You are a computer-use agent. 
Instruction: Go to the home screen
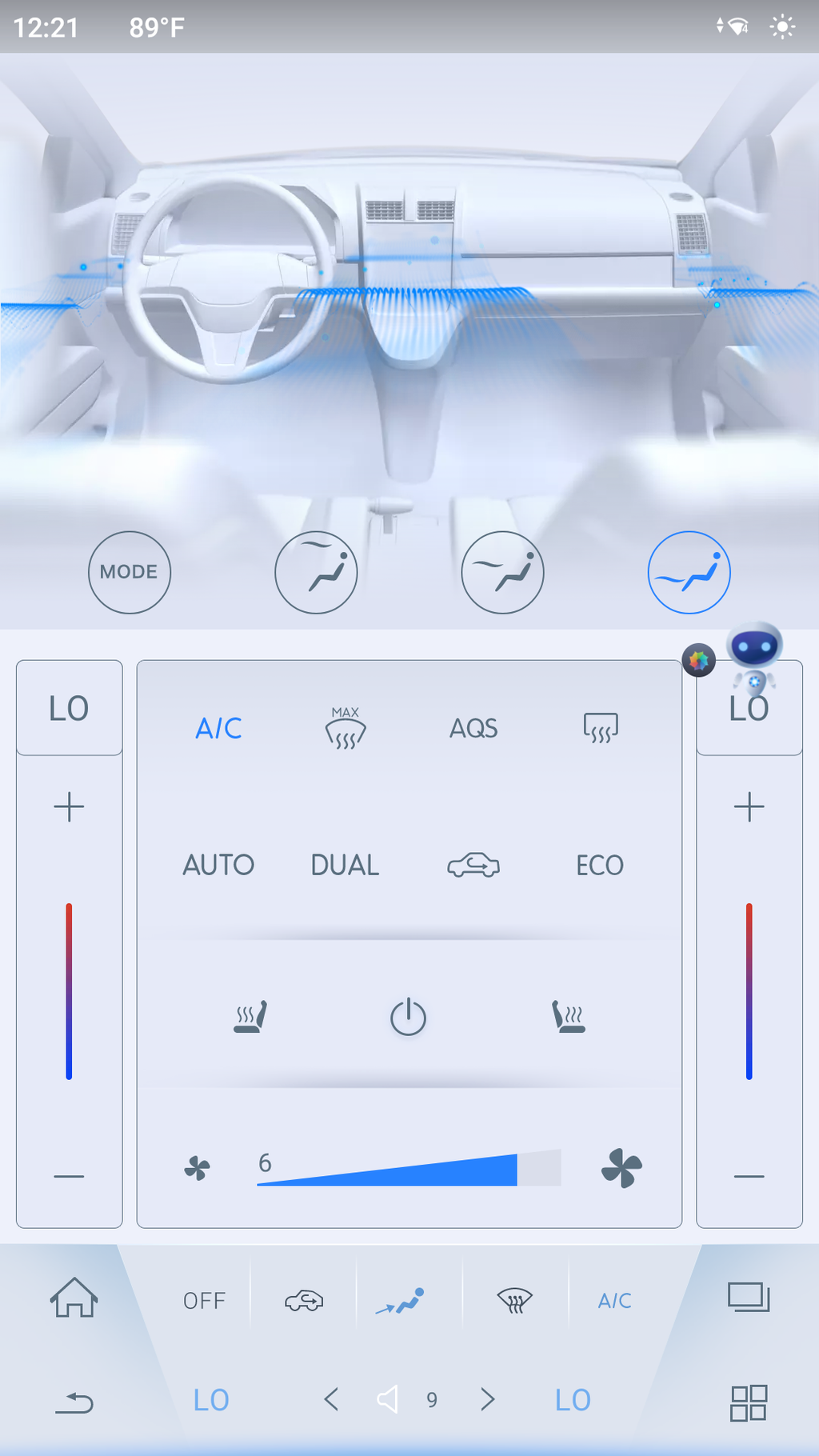coord(74,1298)
